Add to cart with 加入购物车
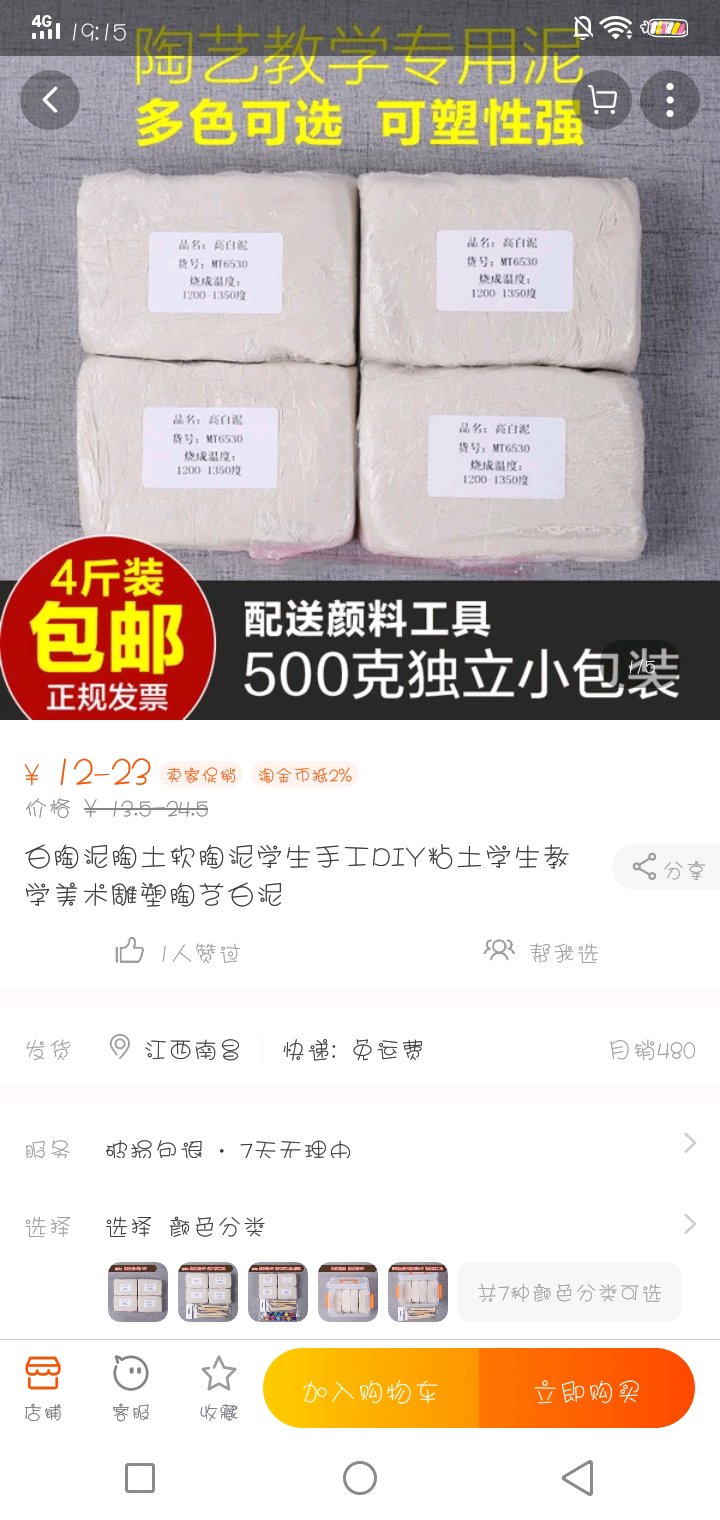The width and height of the screenshot is (720, 1520). (x=371, y=1388)
